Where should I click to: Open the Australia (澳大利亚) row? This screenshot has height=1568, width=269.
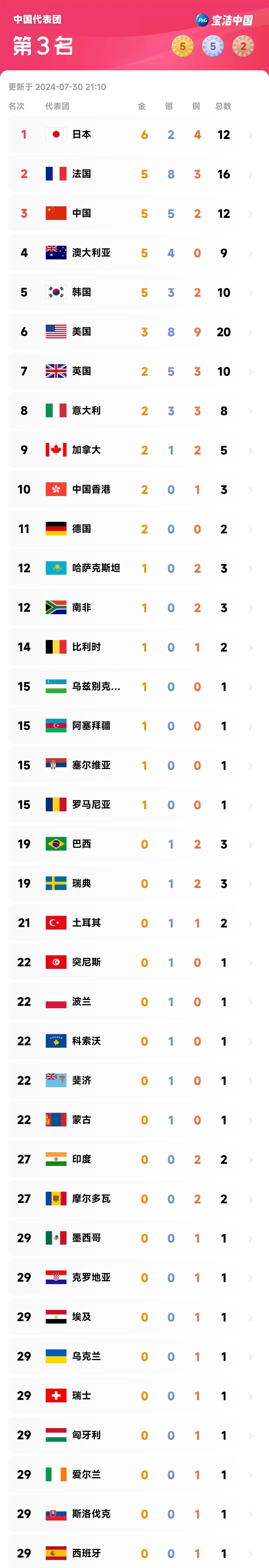pyautogui.click(x=134, y=252)
